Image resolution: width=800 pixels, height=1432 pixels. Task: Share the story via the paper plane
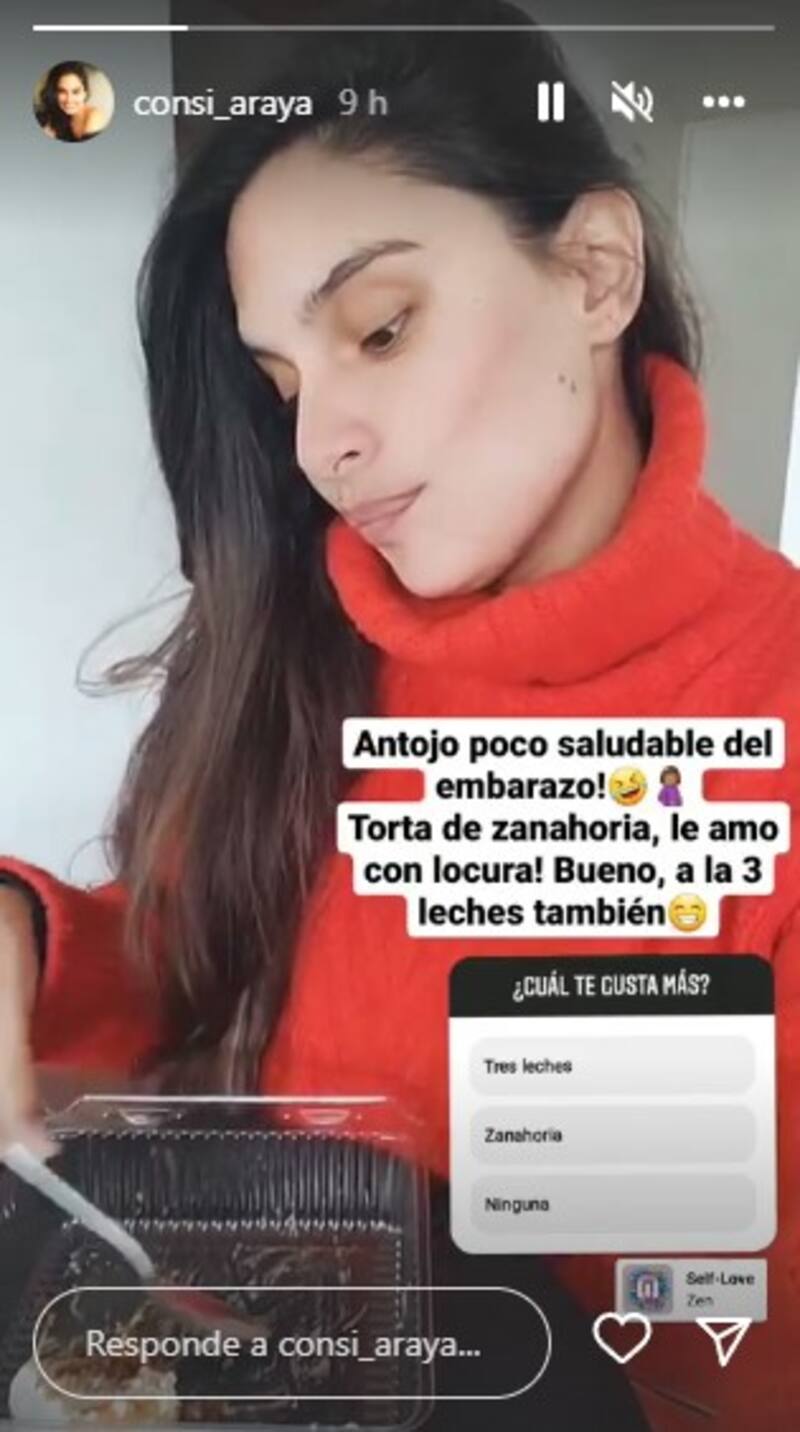point(722,1340)
